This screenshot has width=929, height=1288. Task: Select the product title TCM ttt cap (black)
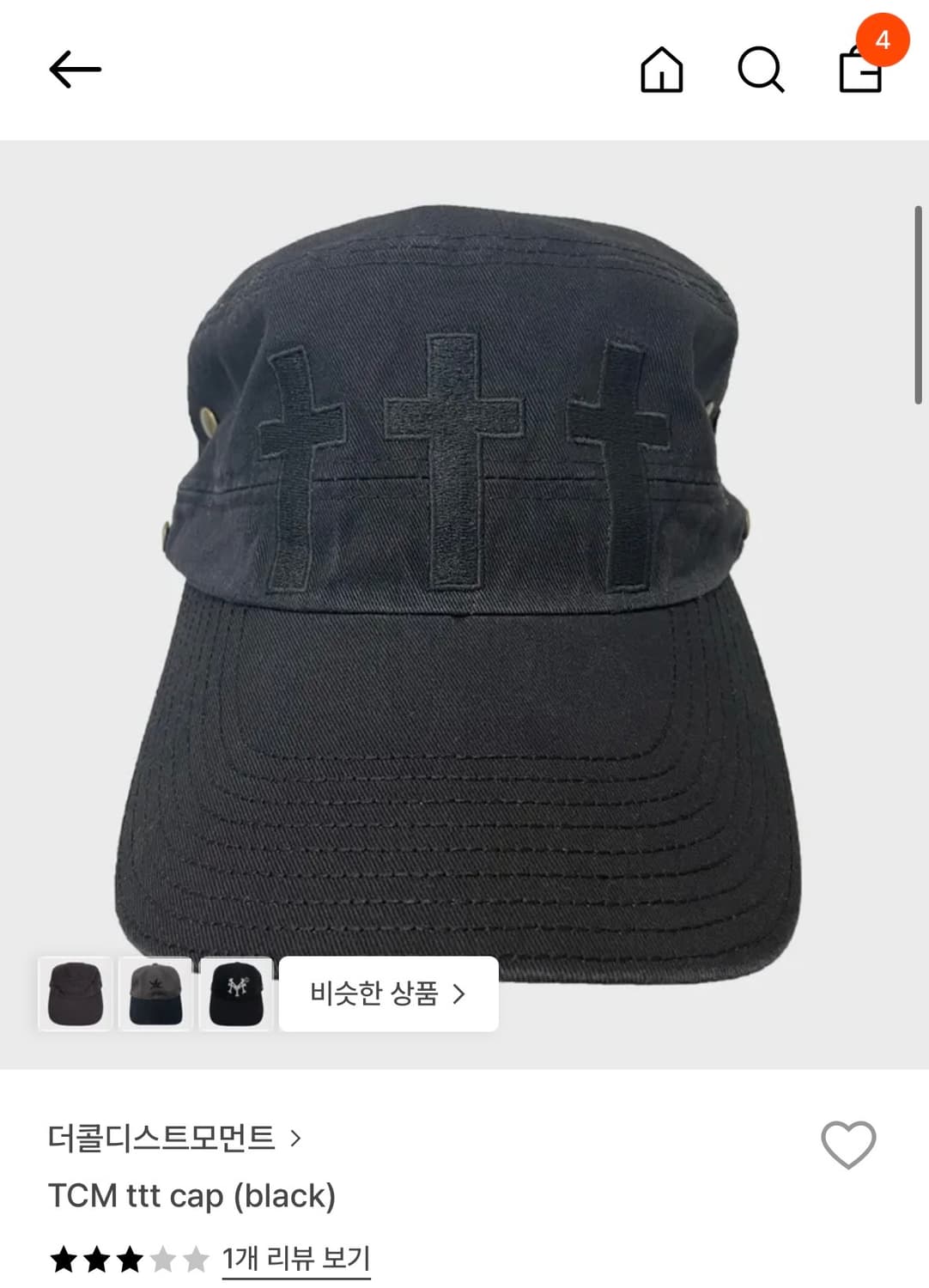(x=193, y=1195)
